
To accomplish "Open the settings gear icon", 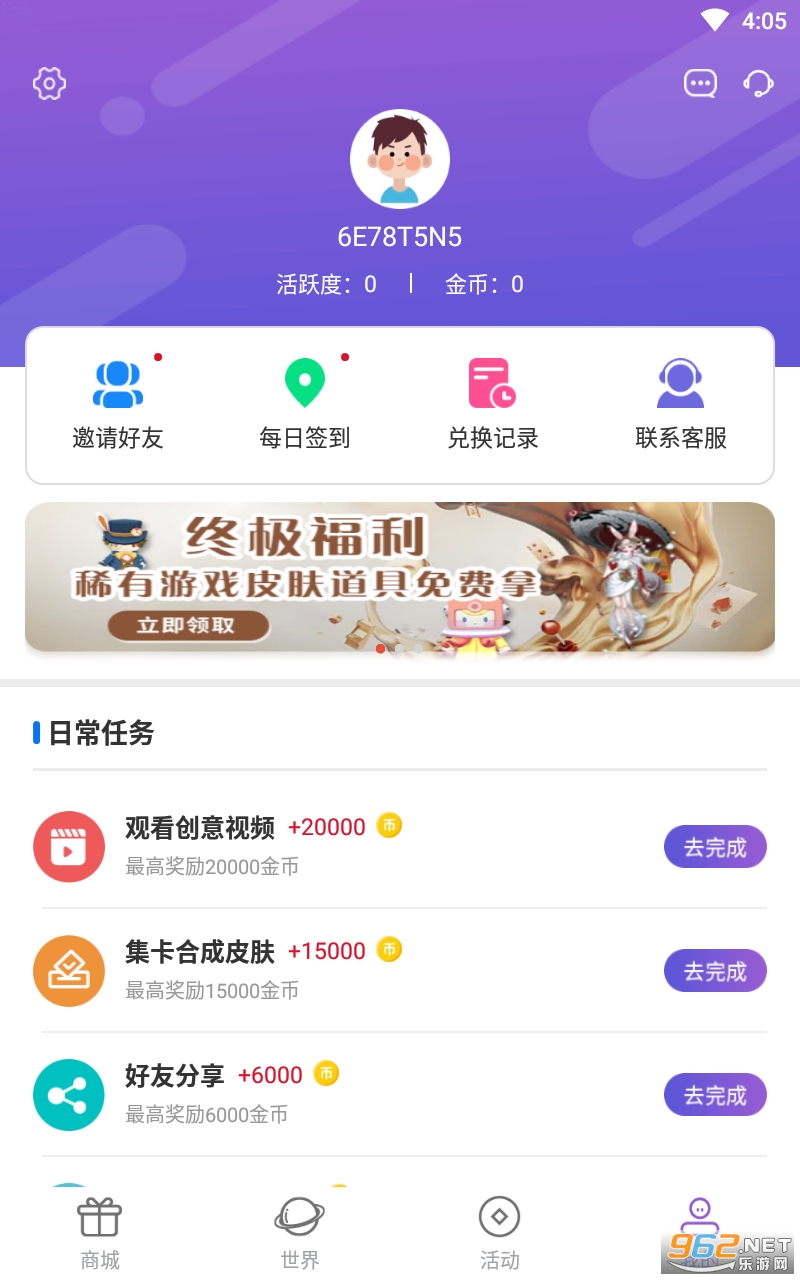I will coord(49,84).
